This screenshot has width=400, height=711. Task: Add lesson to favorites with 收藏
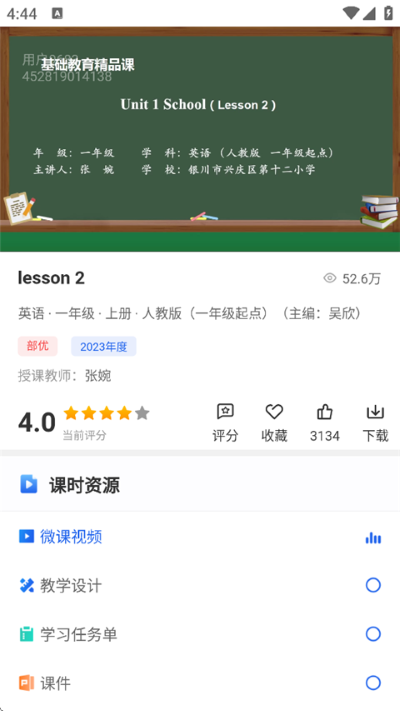point(274,423)
